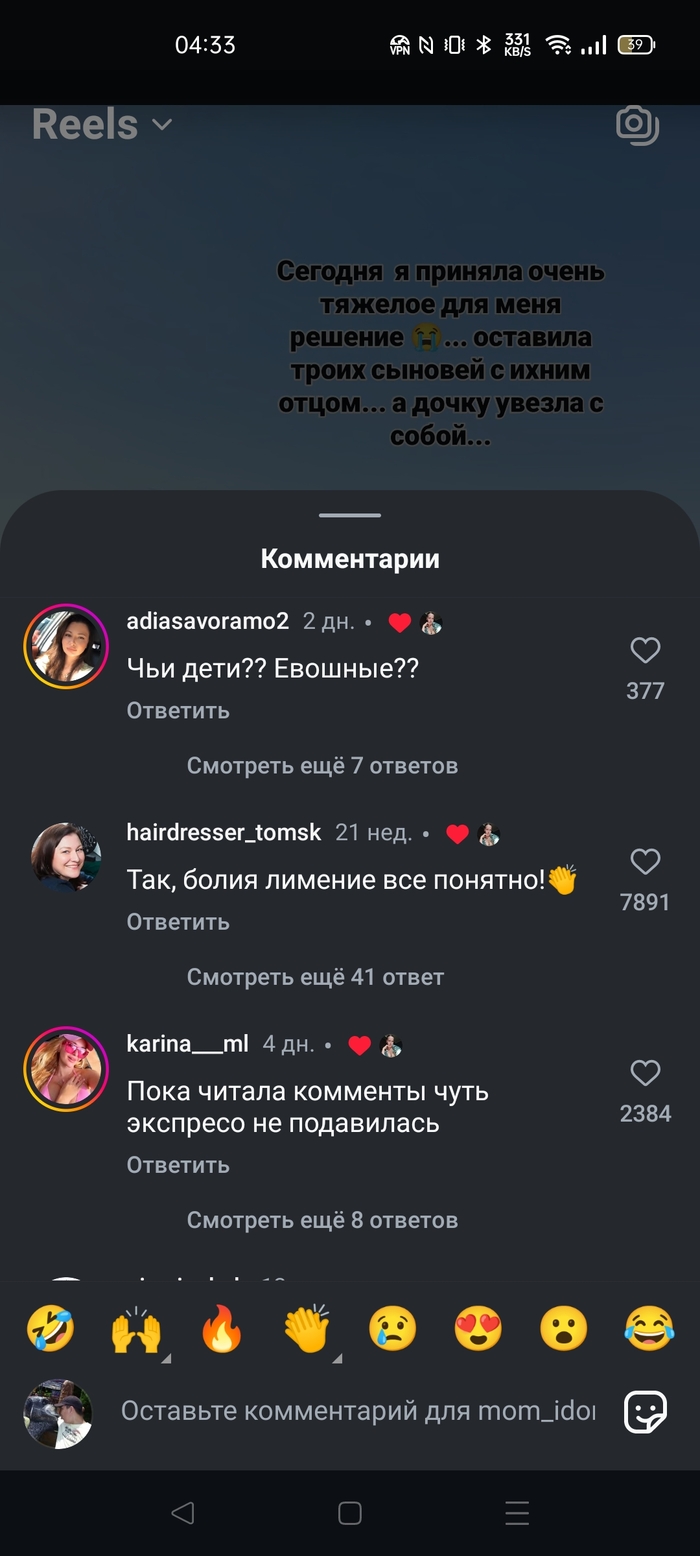Reply to the hairdresser_tomsk comment

pos(178,922)
